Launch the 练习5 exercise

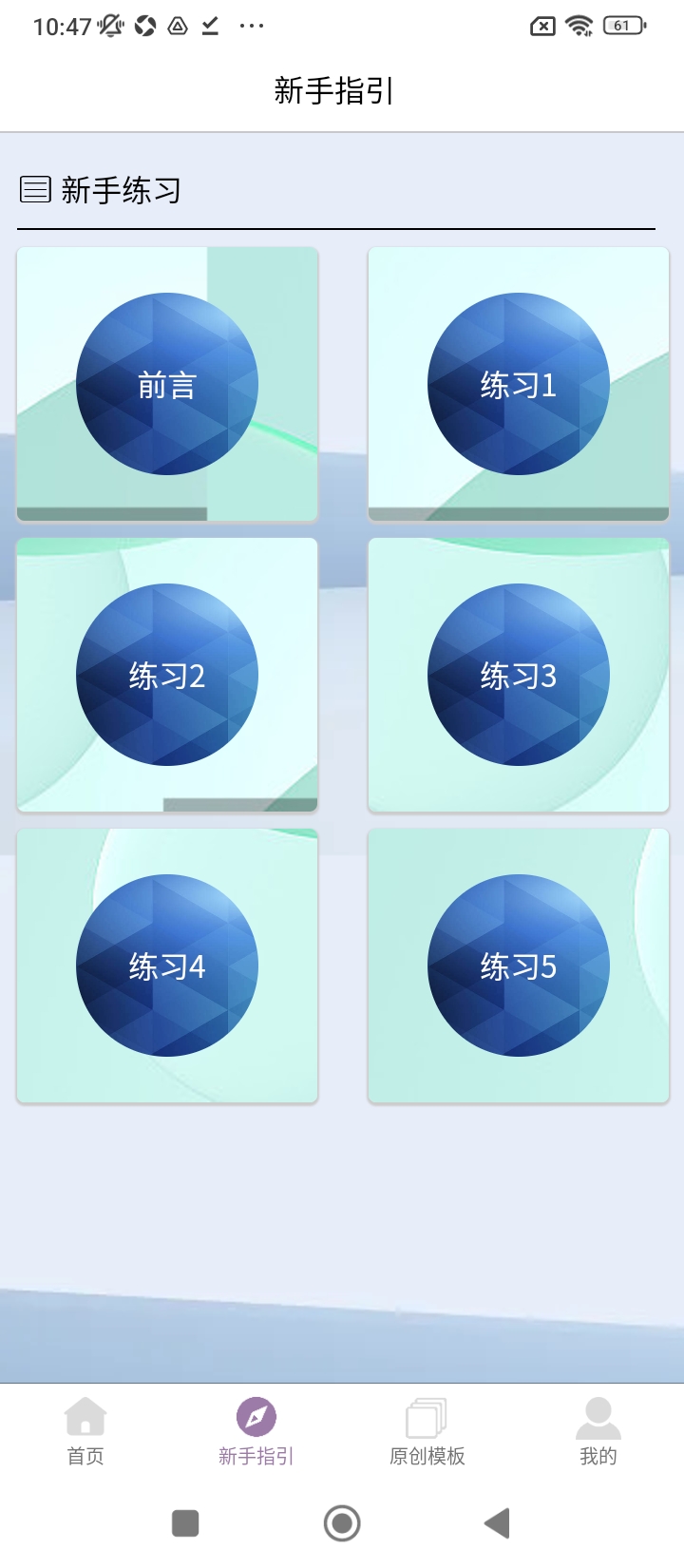tap(519, 966)
